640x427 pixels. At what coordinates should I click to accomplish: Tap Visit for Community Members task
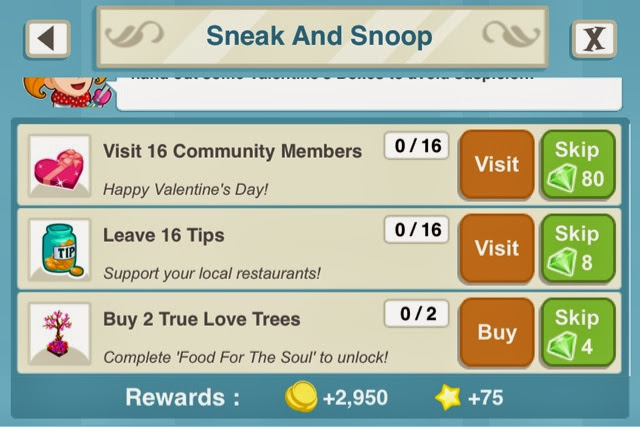pyautogui.click(x=497, y=164)
